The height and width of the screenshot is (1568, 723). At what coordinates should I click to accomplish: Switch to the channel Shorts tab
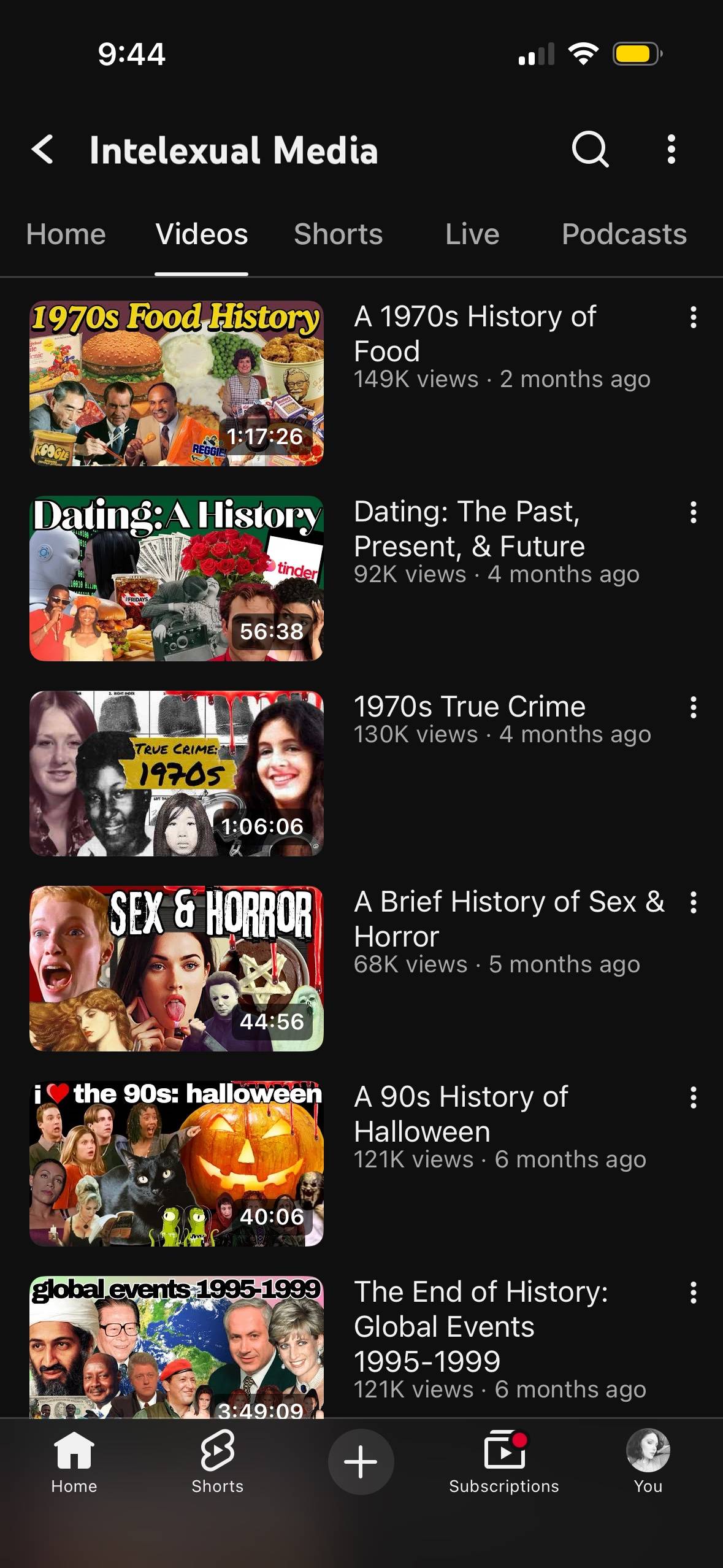(x=339, y=234)
